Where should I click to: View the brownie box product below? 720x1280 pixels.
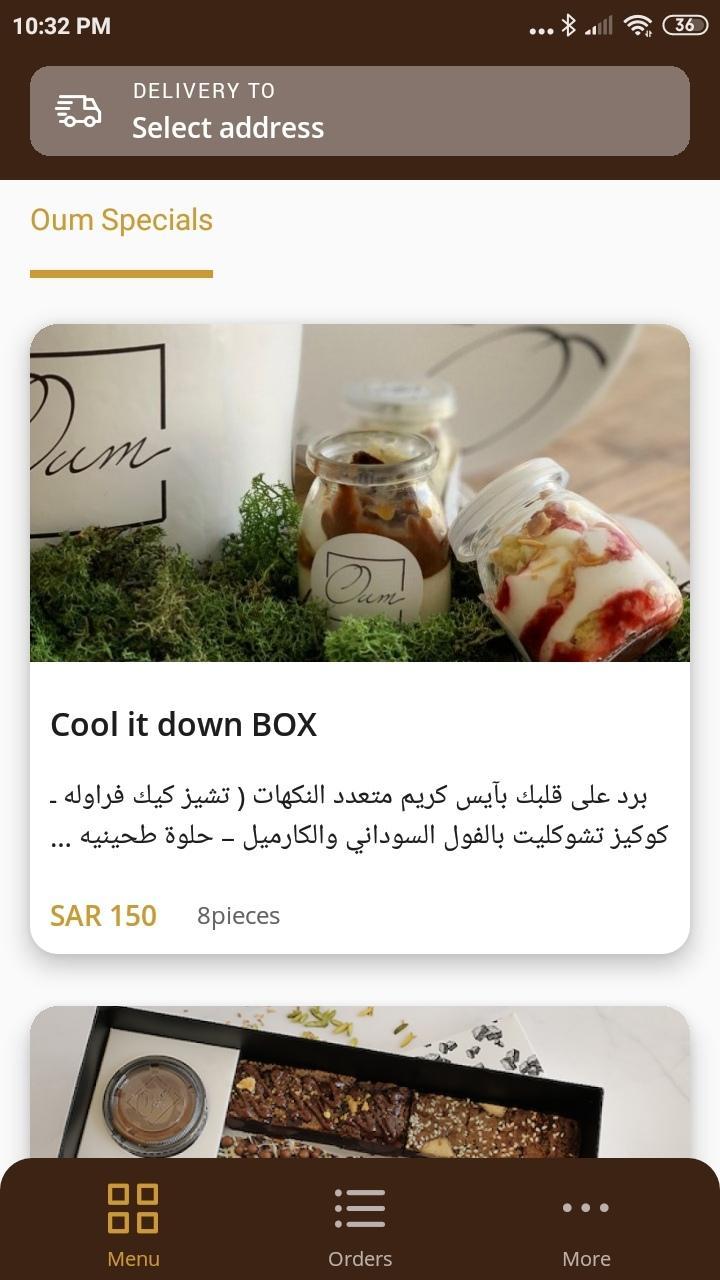359,1082
